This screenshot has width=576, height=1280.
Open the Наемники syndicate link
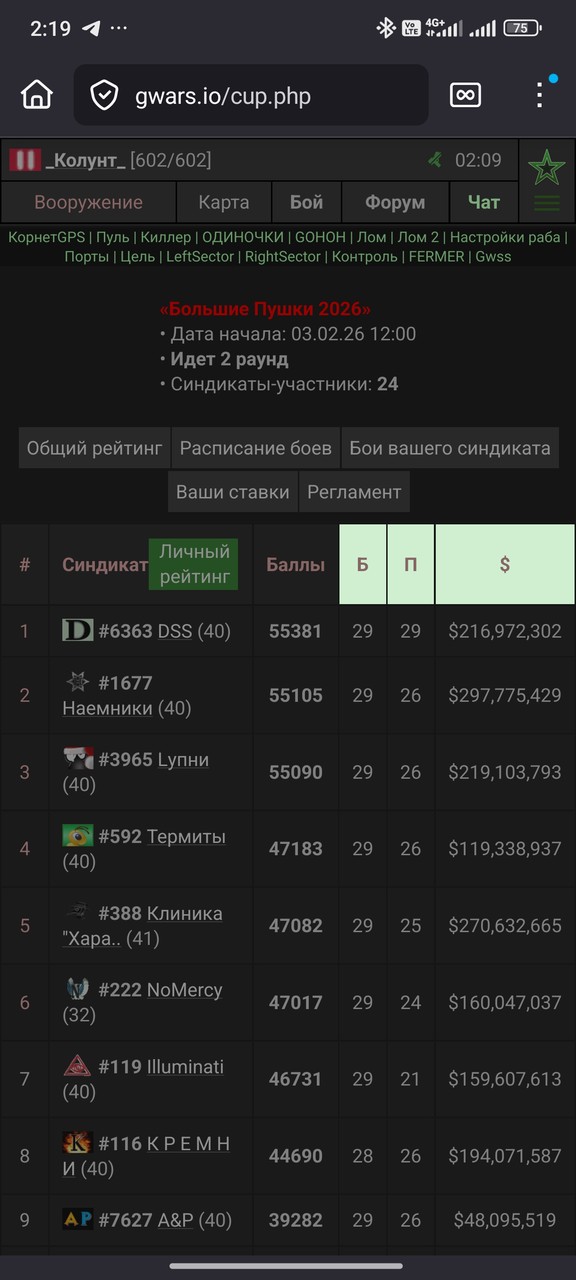[x=107, y=708]
